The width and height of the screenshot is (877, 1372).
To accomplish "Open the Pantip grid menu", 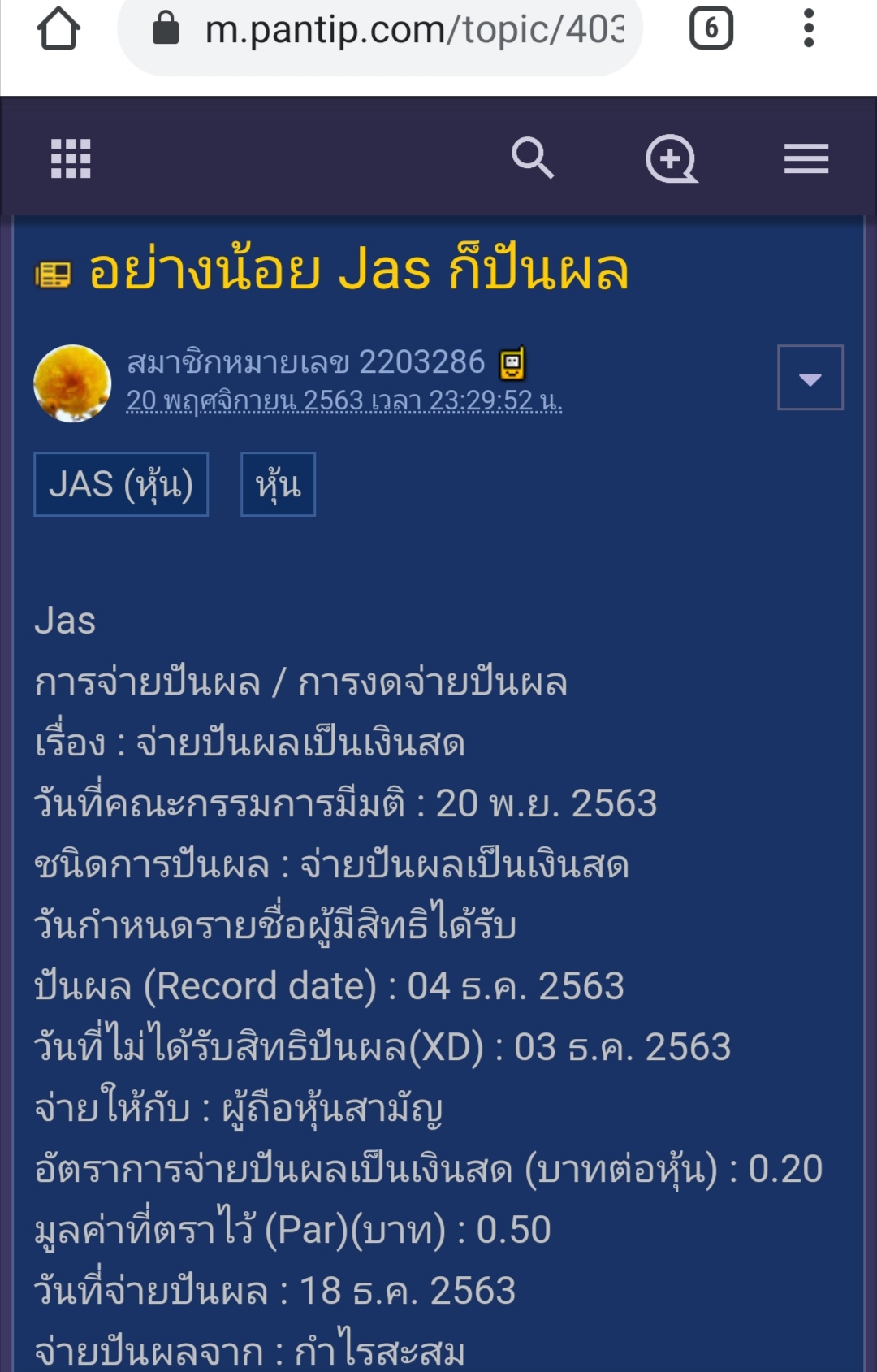I will 71,158.
